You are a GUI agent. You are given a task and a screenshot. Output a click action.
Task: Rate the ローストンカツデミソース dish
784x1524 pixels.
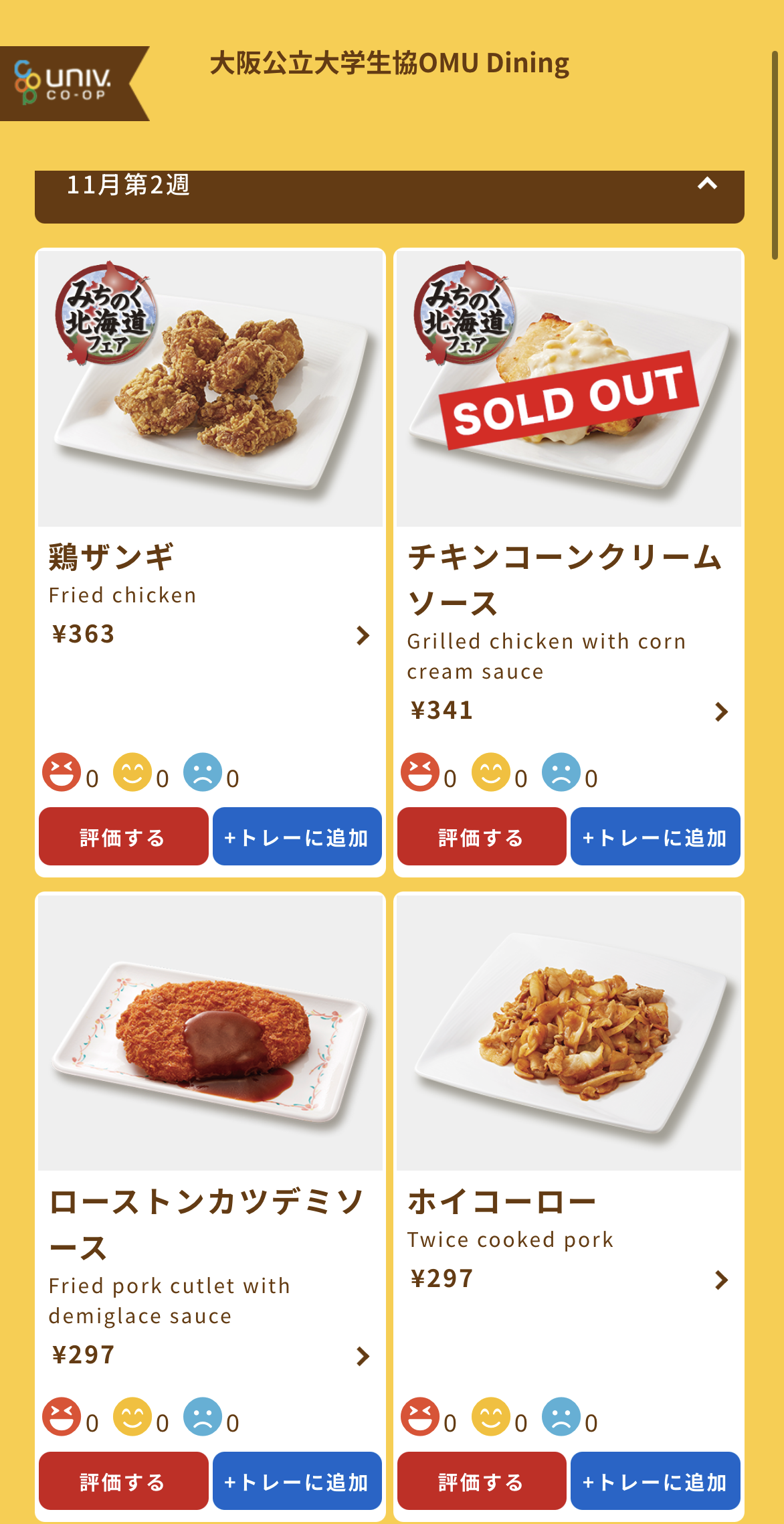point(123,1481)
